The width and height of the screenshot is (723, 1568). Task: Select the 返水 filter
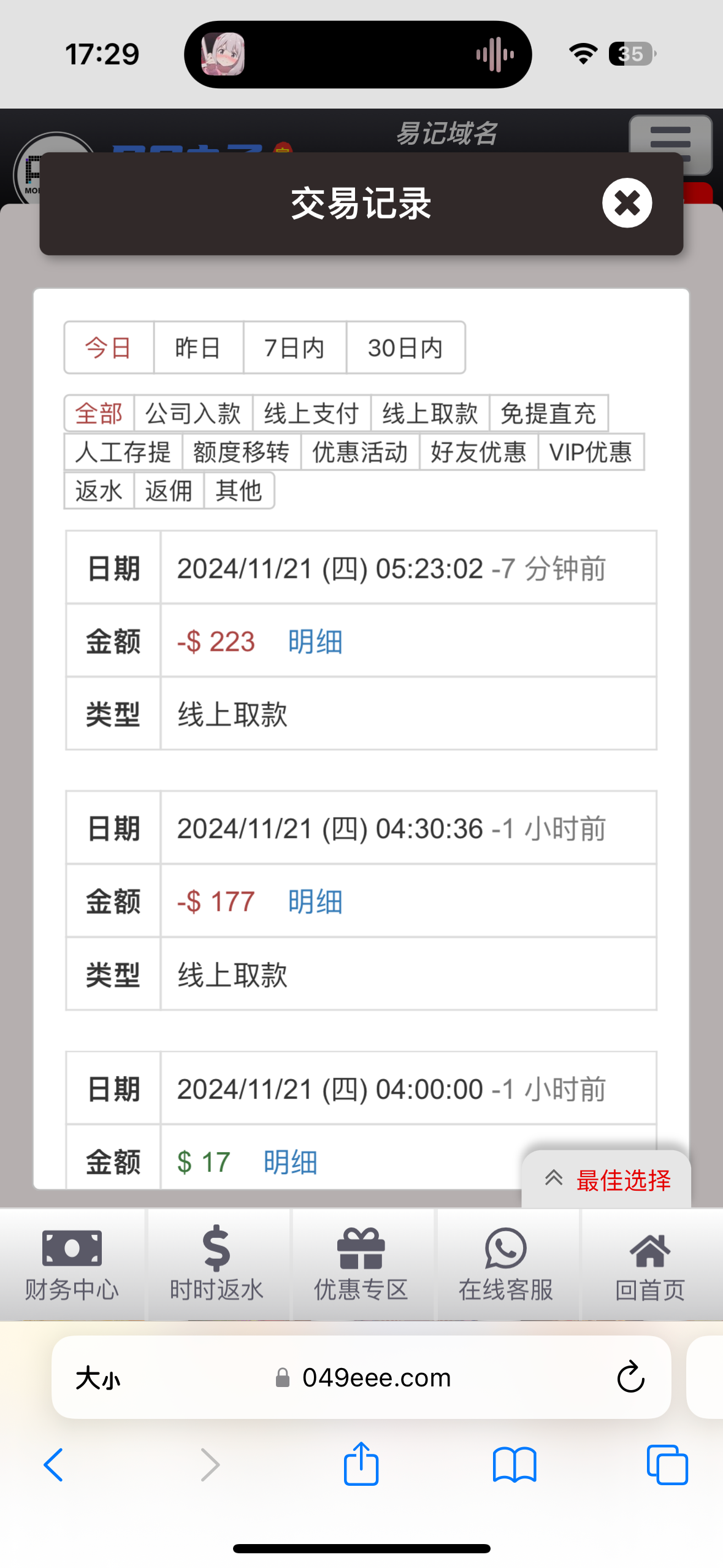(x=99, y=491)
